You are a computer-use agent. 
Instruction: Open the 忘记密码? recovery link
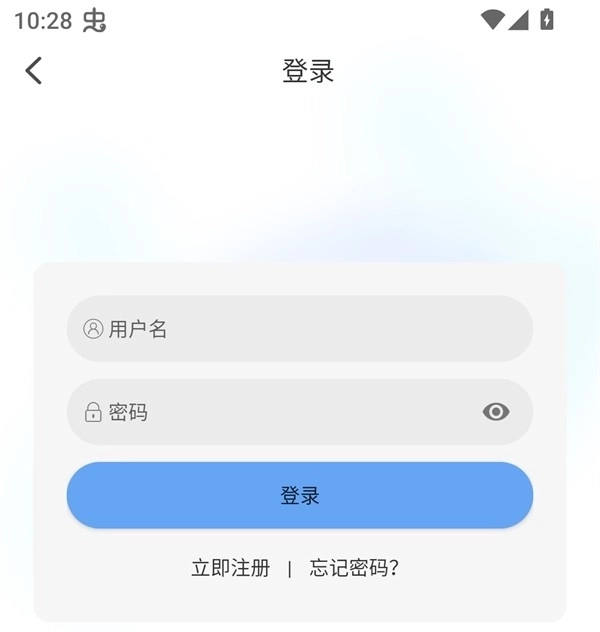(x=354, y=568)
